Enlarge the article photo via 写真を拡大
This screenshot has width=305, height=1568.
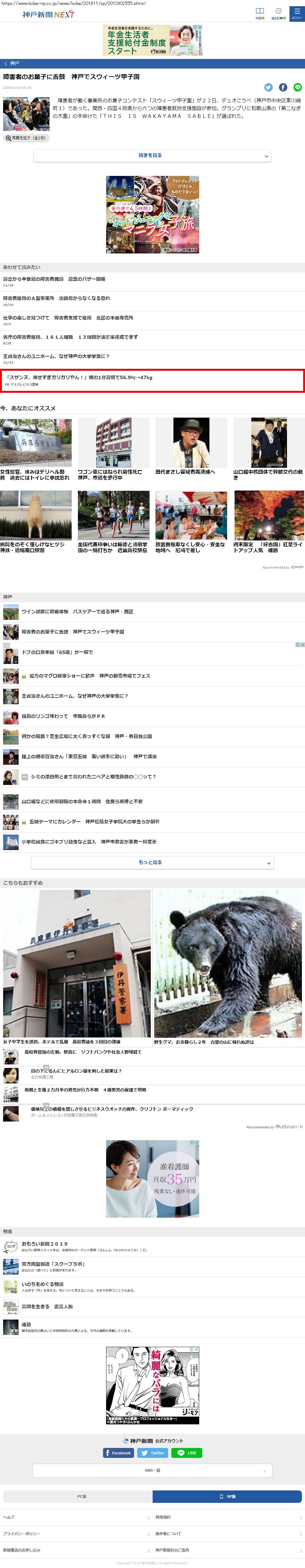tap(26, 138)
